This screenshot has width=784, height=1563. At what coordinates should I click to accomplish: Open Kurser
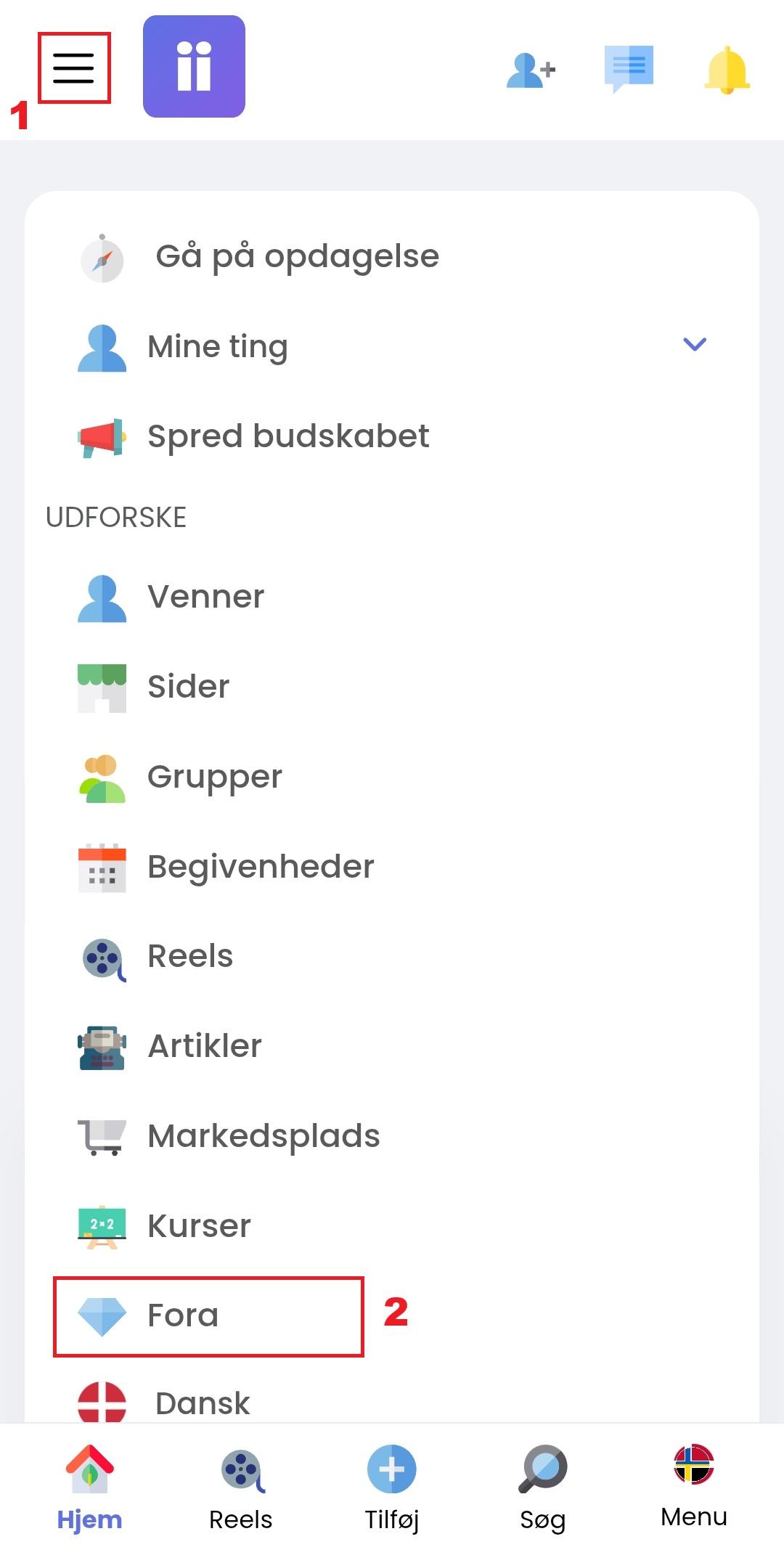[198, 1226]
